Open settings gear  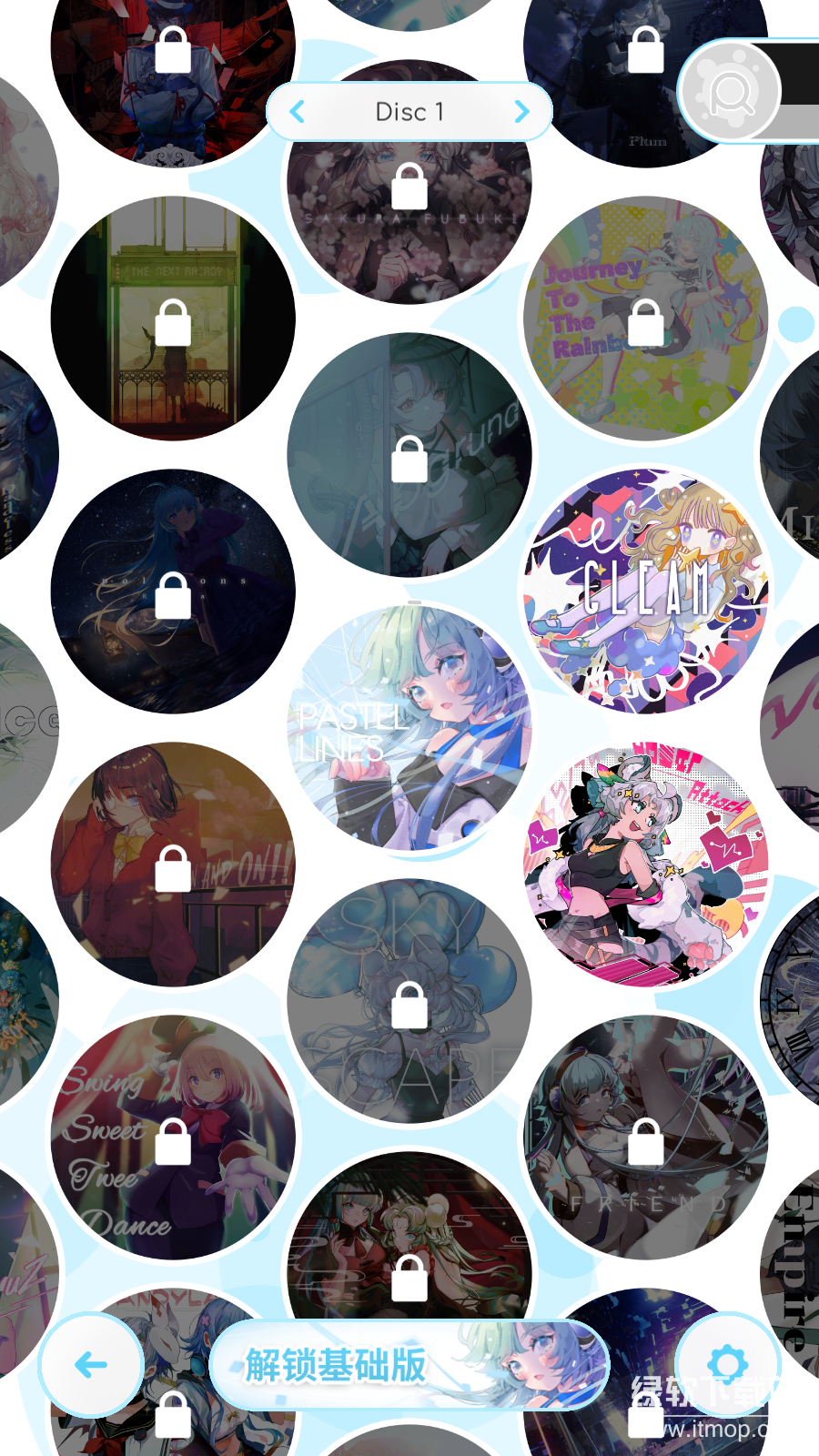point(727,1364)
